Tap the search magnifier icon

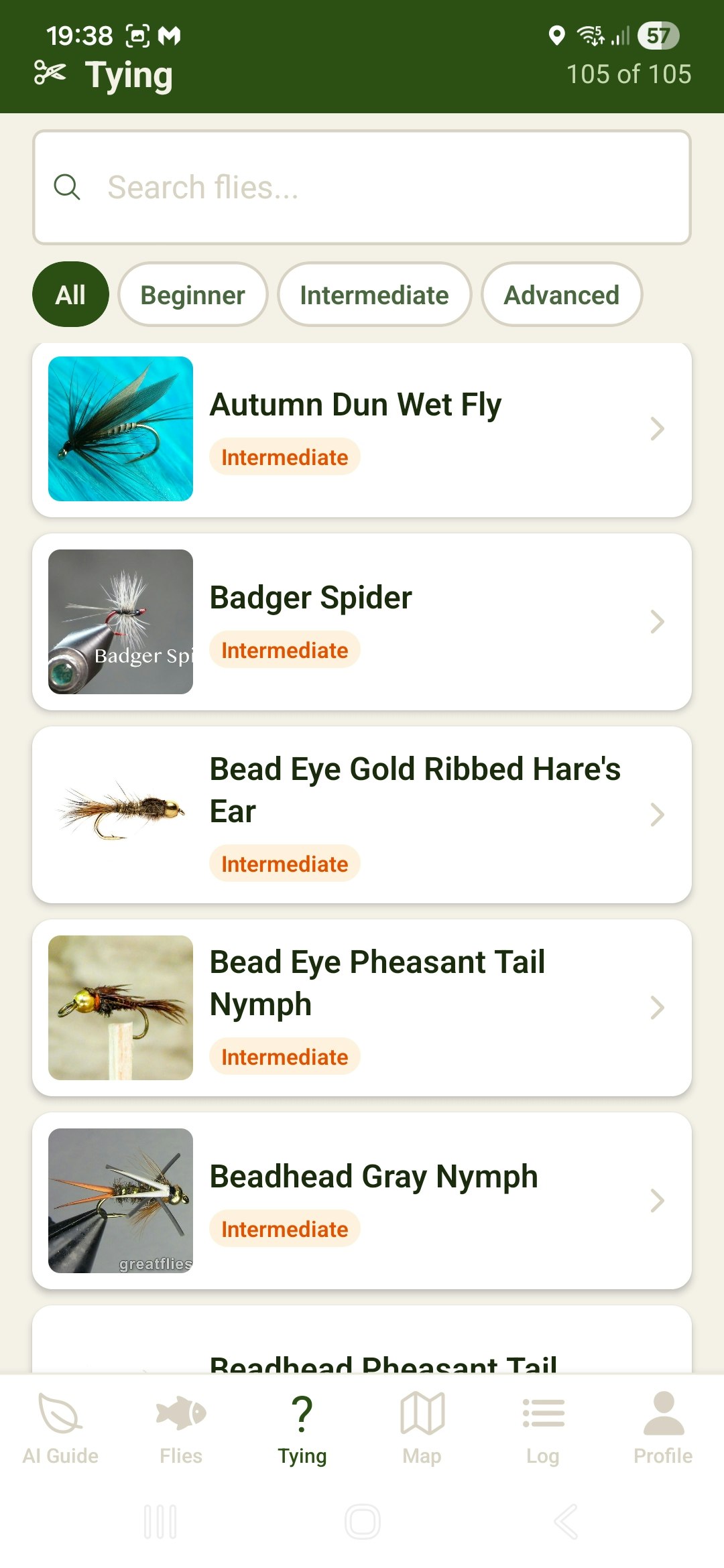click(66, 187)
